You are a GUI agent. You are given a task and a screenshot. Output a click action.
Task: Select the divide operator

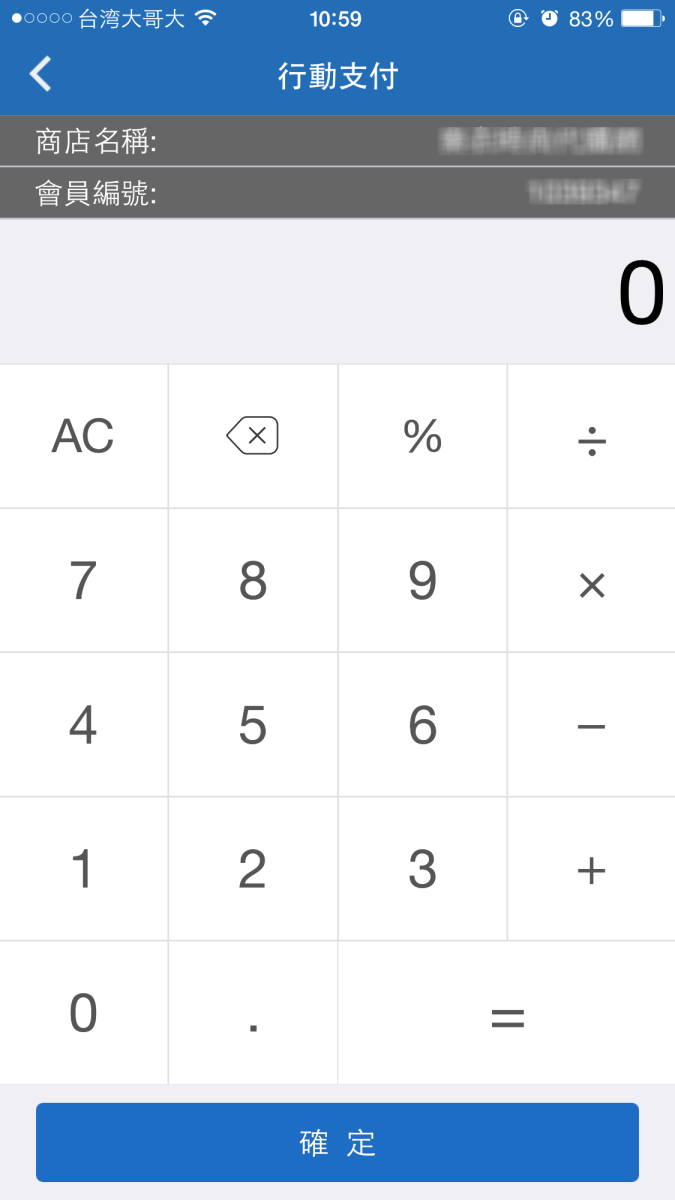point(592,436)
